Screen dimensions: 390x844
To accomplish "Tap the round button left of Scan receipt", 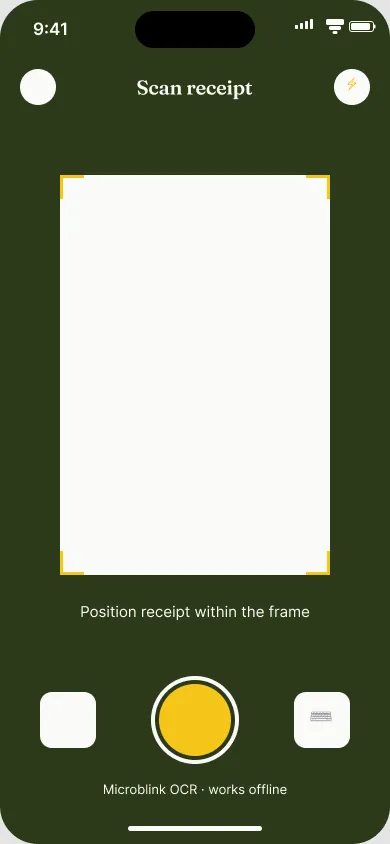I will point(38,87).
